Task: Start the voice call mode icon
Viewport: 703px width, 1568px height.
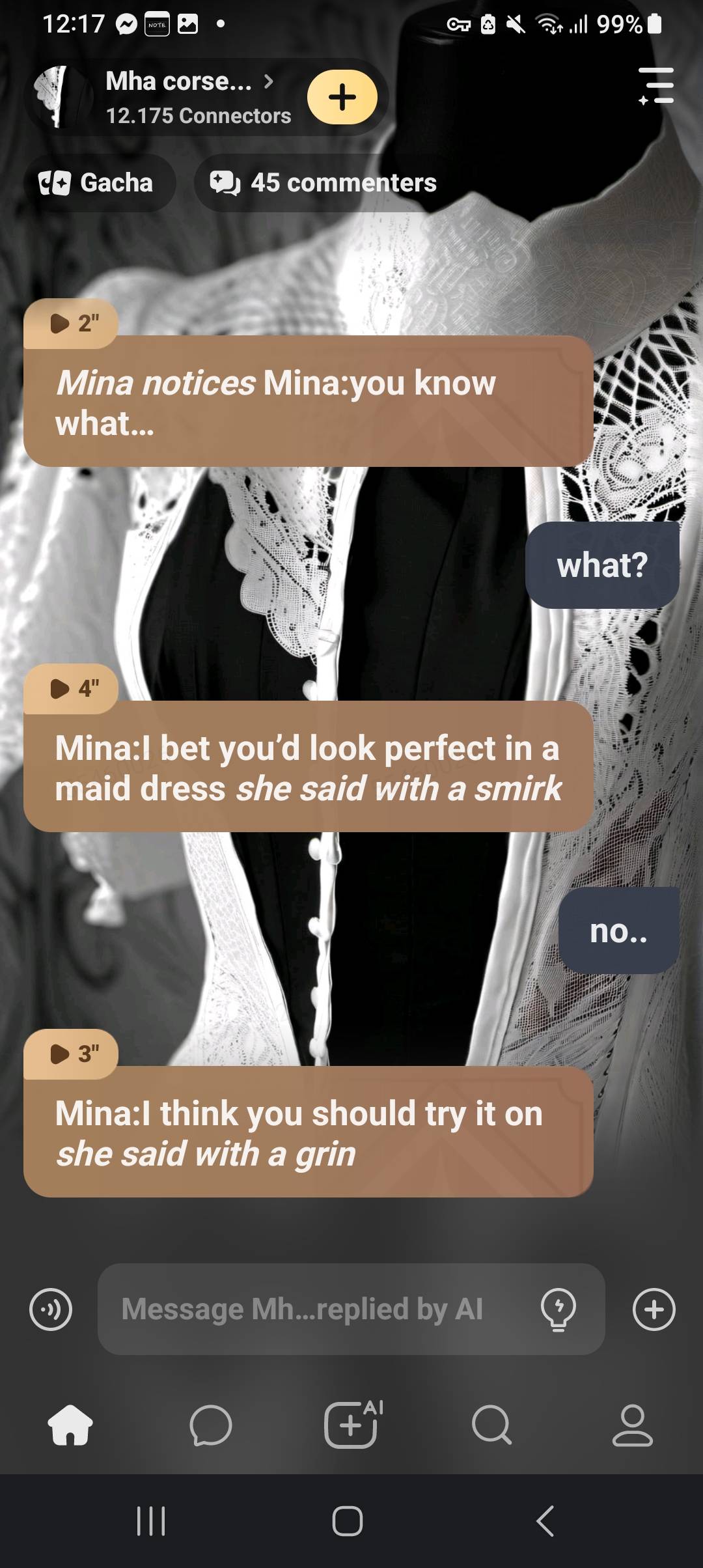Action: click(x=51, y=1309)
